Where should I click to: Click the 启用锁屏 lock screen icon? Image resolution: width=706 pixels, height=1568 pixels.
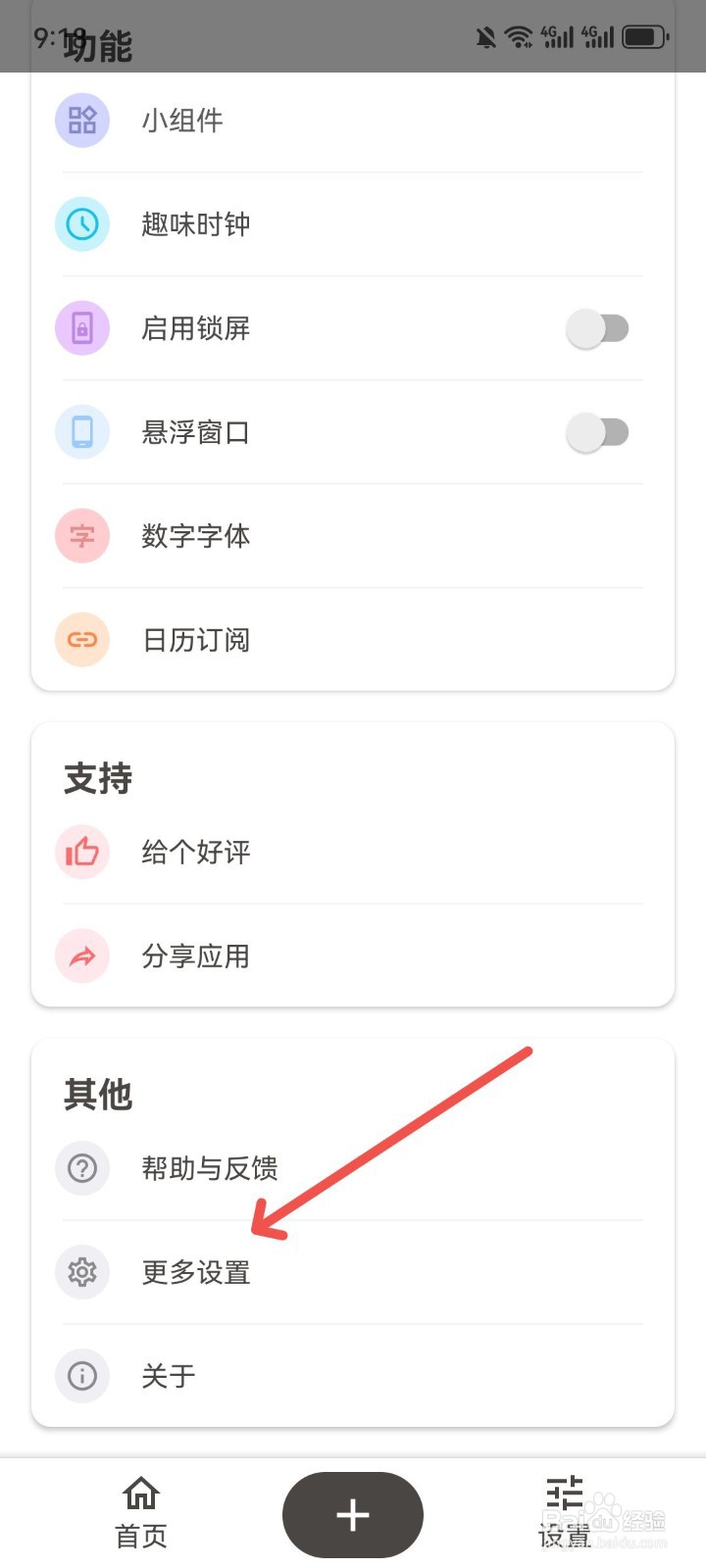point(81,328)
